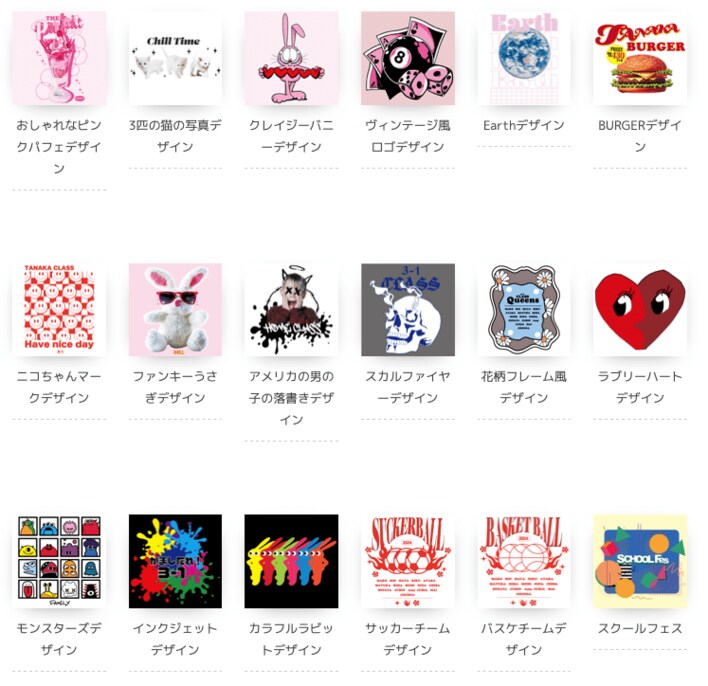Select the ファンキーうさぎデザイン tile
The image size is (708, 686).
175,309
